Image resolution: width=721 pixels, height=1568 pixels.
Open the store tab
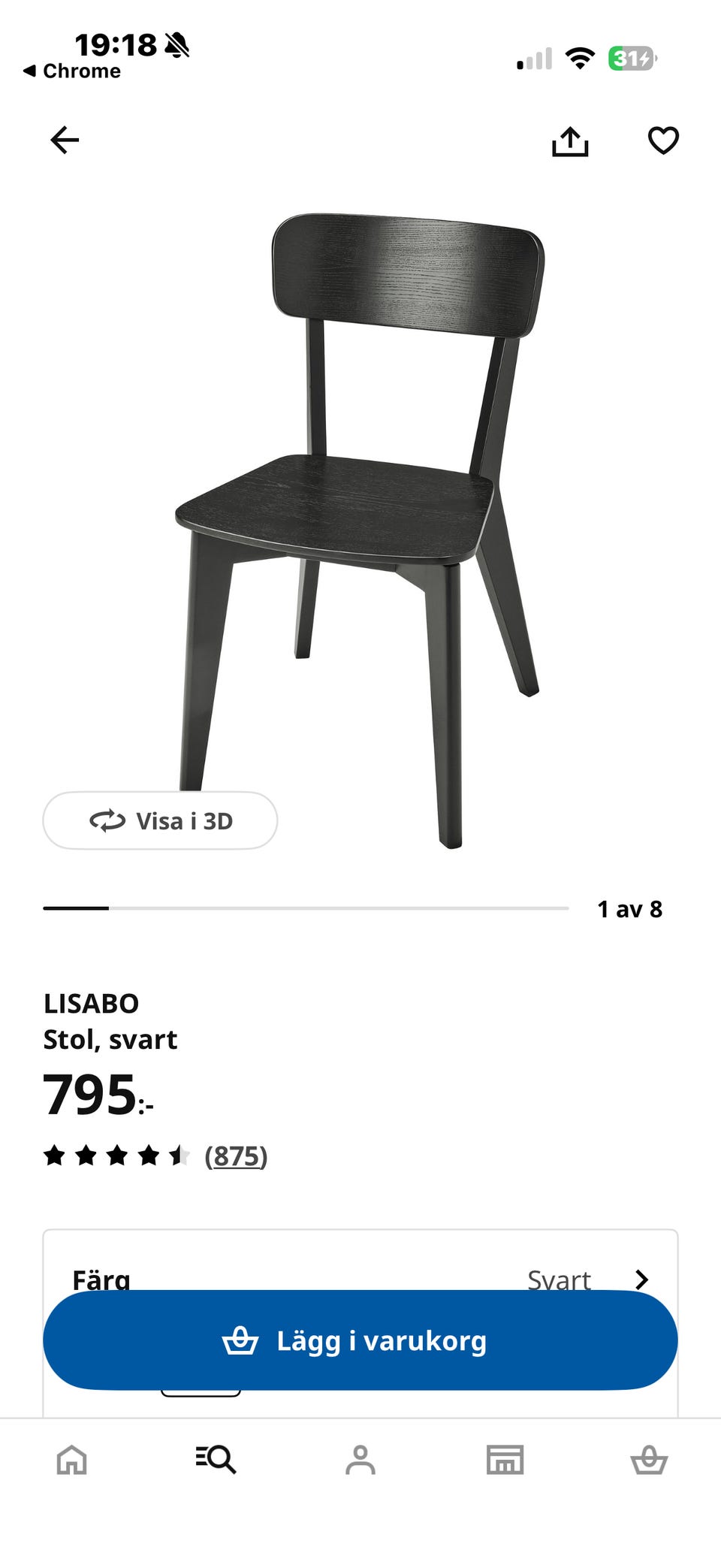click(x=505, y=1460)
